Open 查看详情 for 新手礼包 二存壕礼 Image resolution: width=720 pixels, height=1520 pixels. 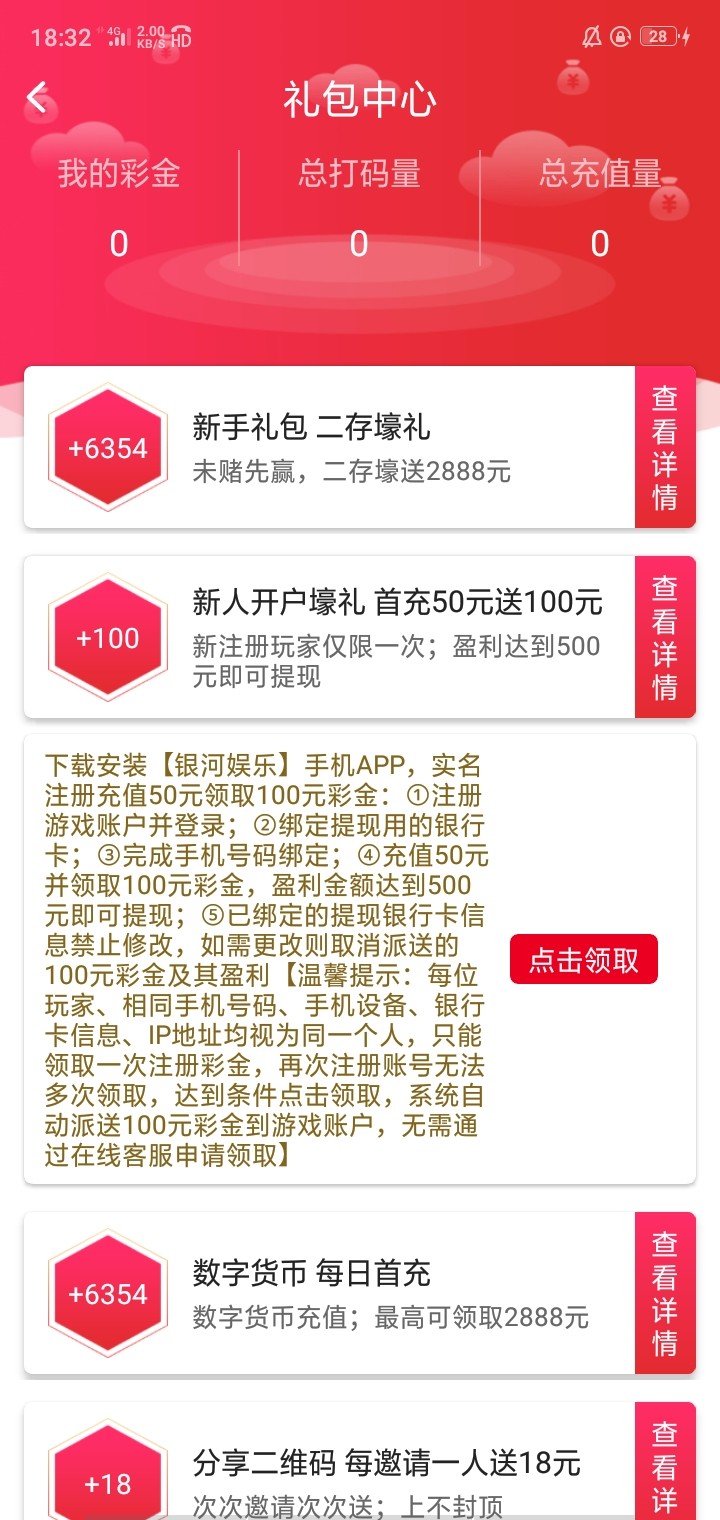pos(664,447)
